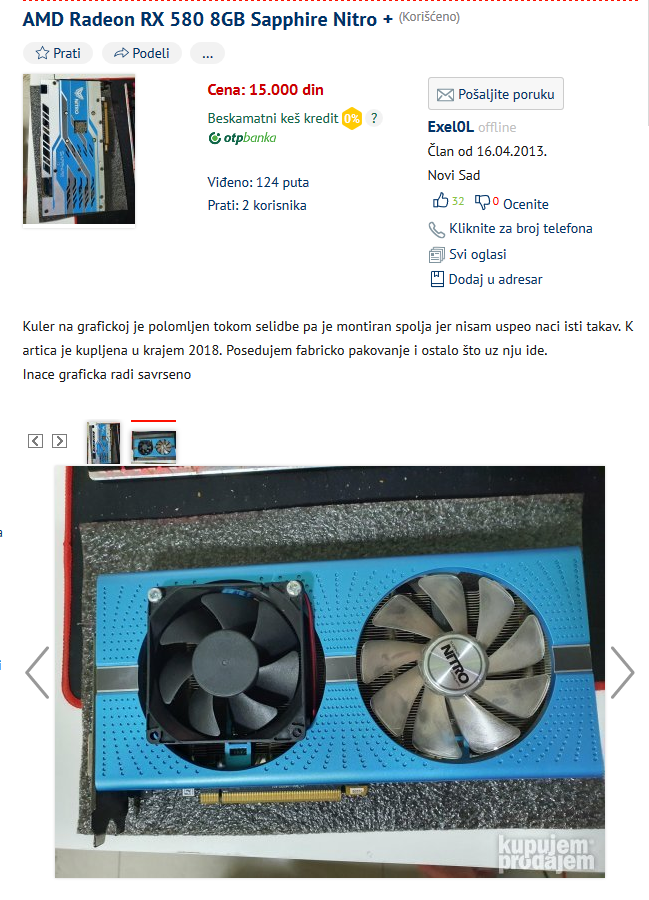Open the otp banka credit link
This screenshot has height=900, width=649.
[x=242, y=138]
